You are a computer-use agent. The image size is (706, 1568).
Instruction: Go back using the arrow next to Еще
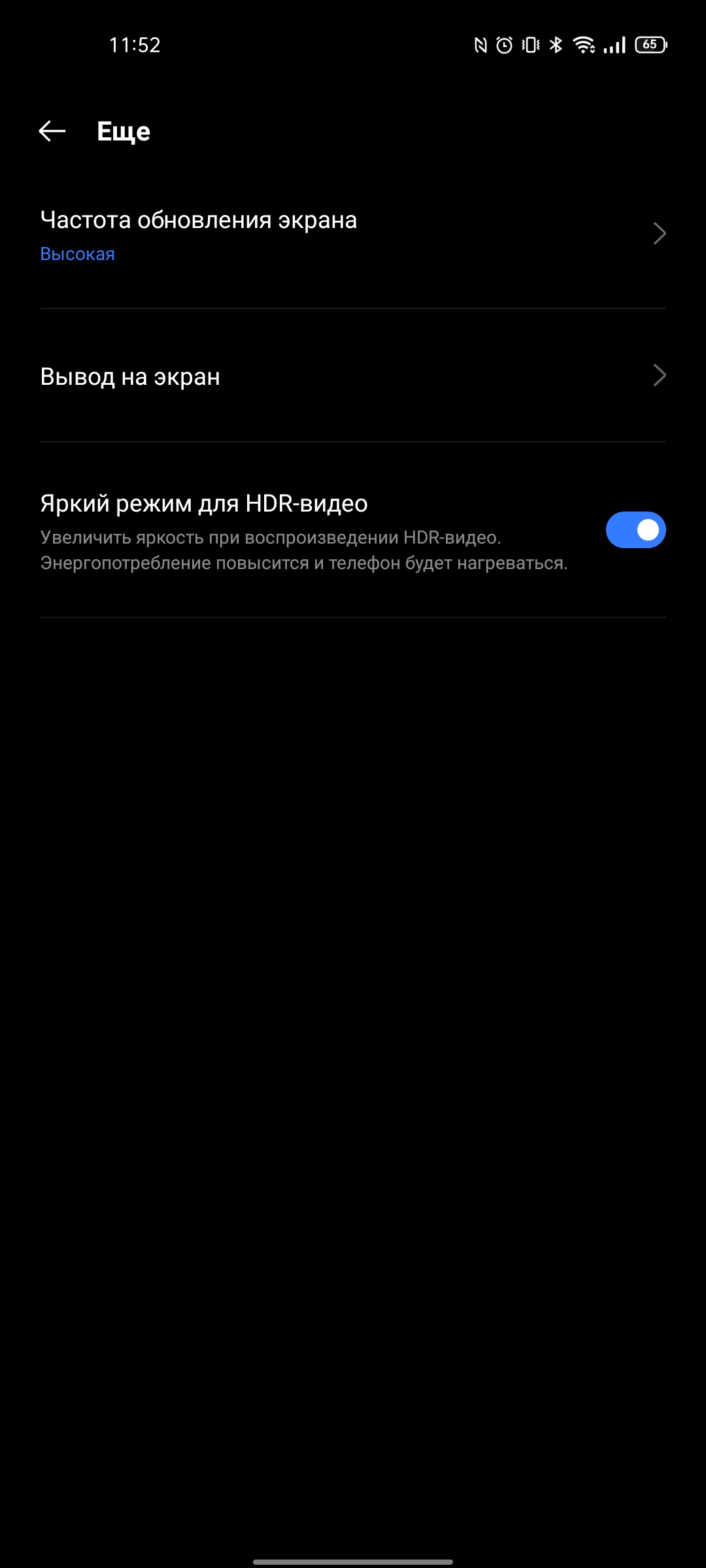(x=52, y=131)
